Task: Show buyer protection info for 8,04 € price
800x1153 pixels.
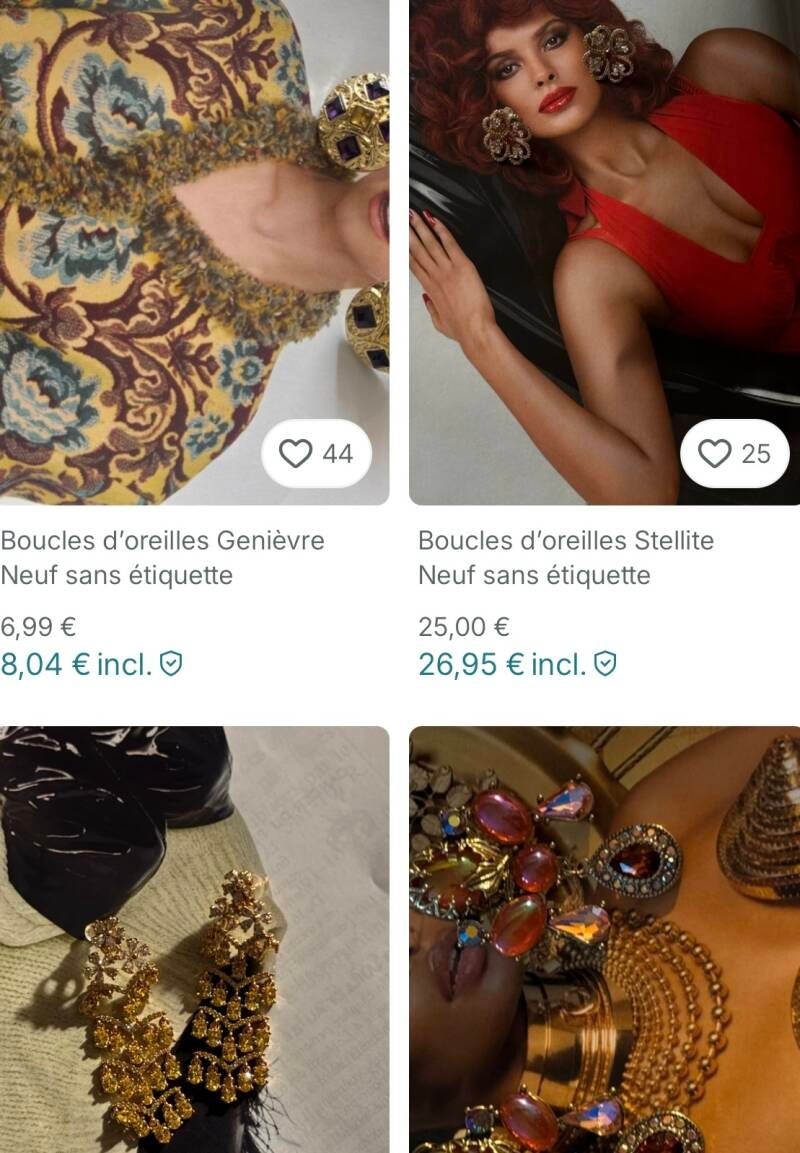Action: [171, 664]
